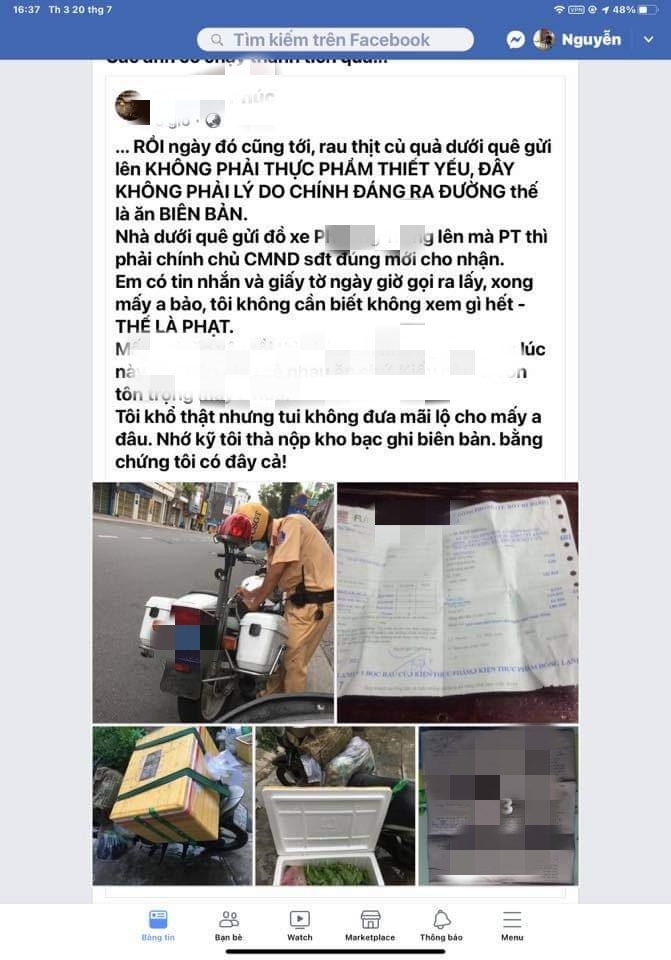Open the Thông báo notifications tab
The width and height of the screenshot is (671, 960).
[441, 925]
